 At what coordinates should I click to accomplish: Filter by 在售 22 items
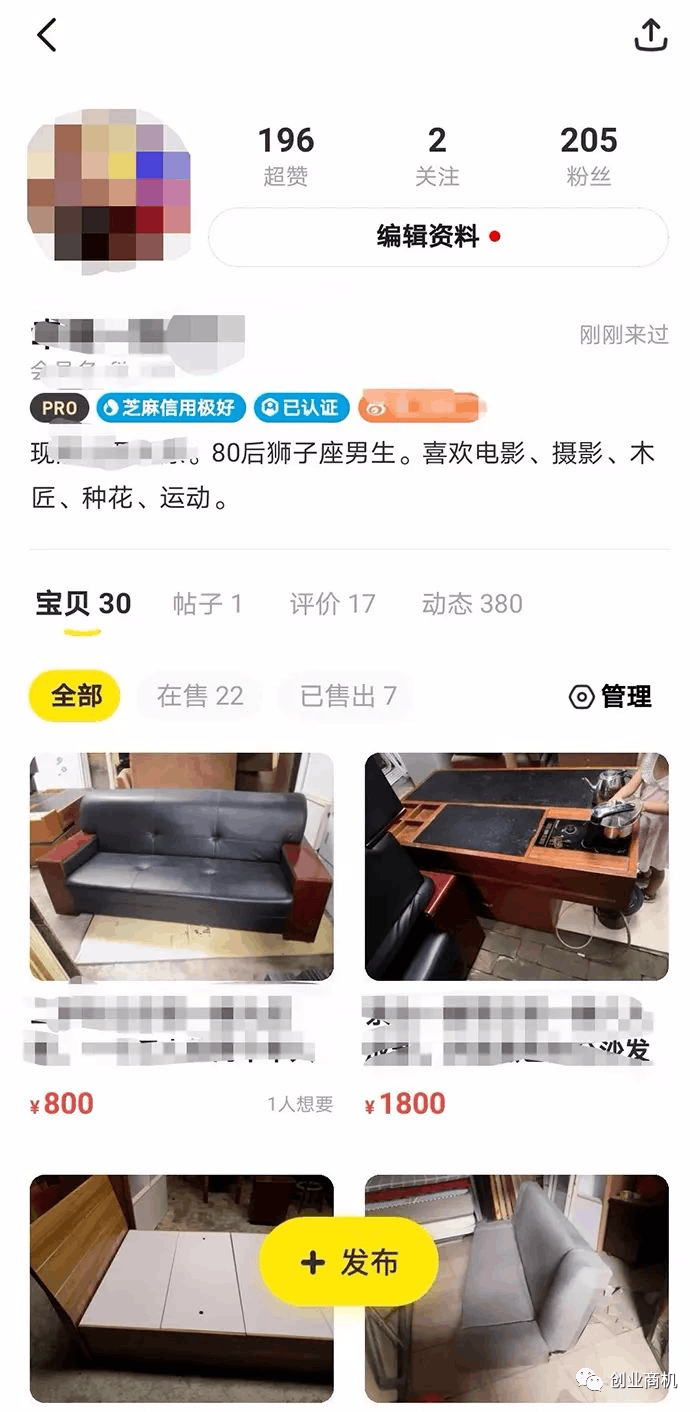pos(200,696)
